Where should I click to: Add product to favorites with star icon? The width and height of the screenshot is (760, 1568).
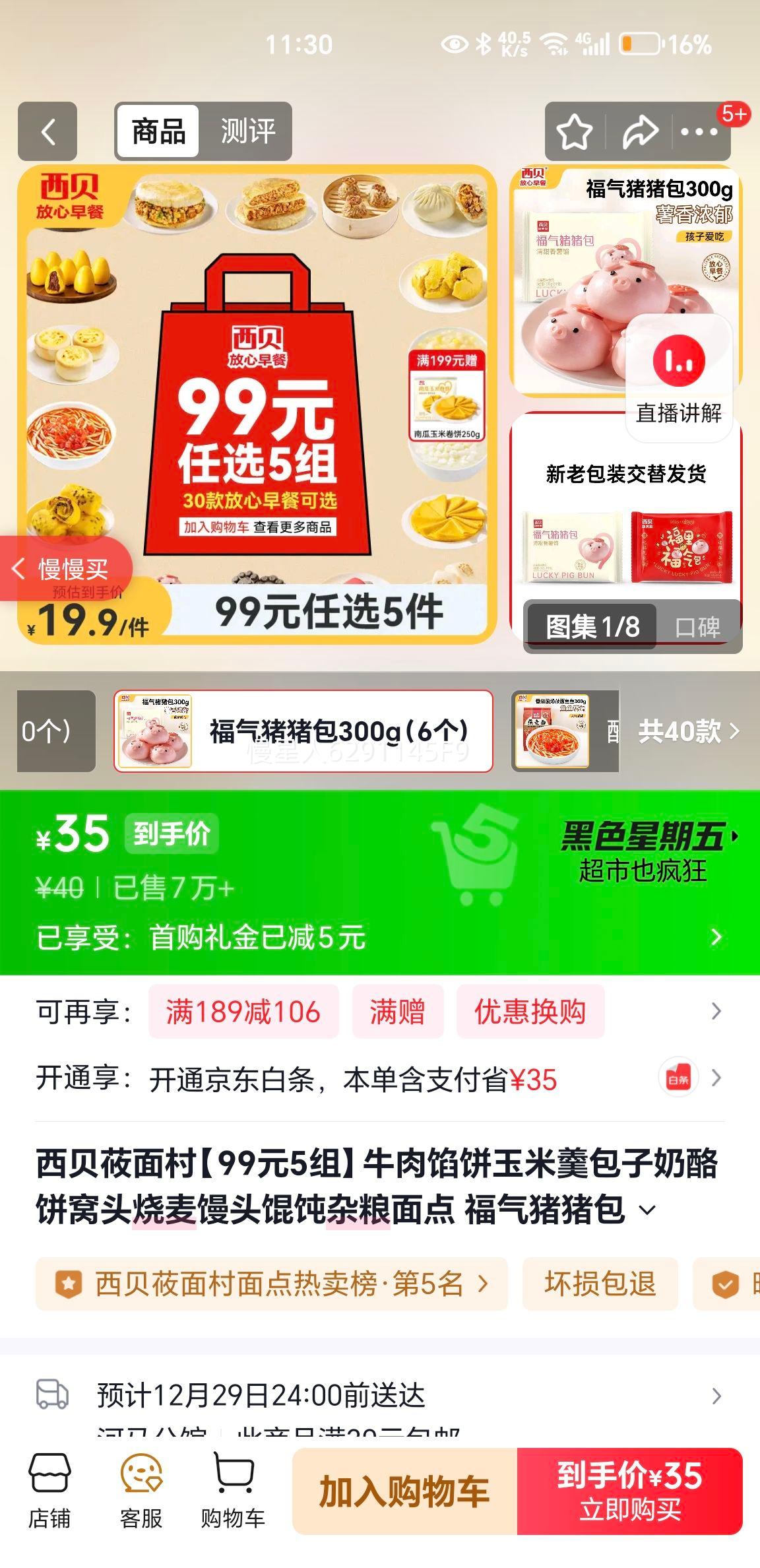click(575, 131)
